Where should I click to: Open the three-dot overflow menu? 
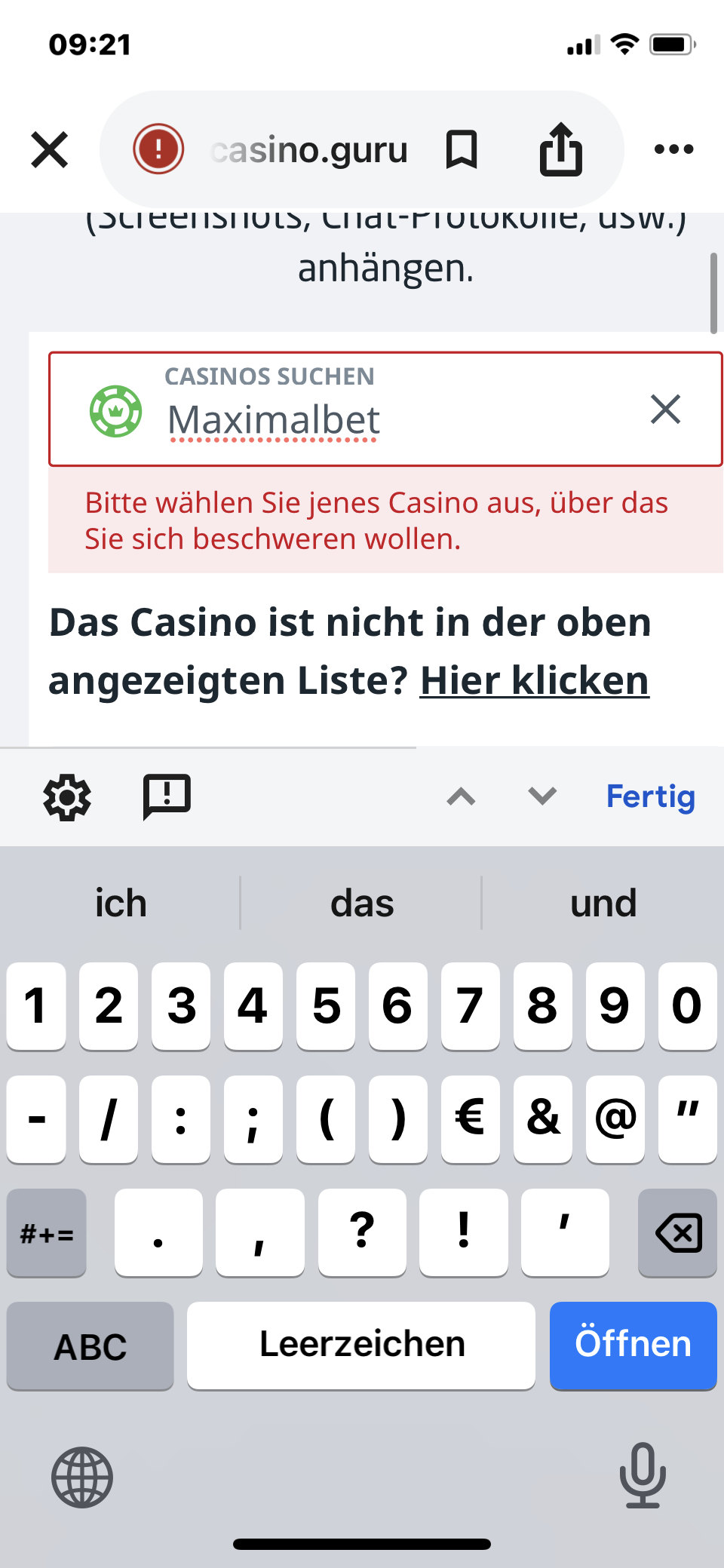(673, 149)
